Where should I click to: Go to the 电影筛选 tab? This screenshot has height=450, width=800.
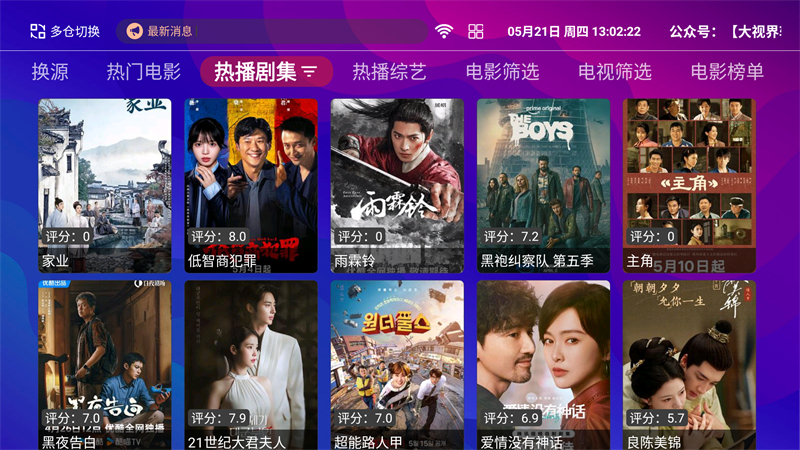tap(503, 72)
